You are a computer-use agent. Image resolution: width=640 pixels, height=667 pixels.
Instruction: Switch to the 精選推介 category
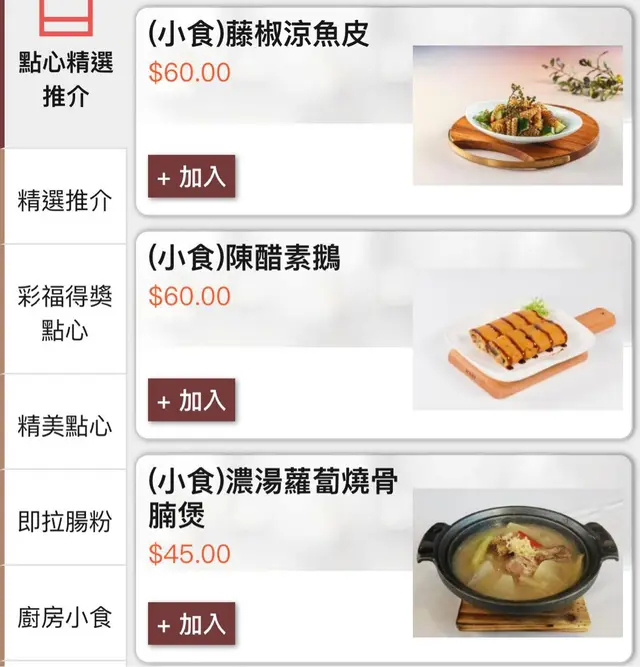tap(65, 199)
